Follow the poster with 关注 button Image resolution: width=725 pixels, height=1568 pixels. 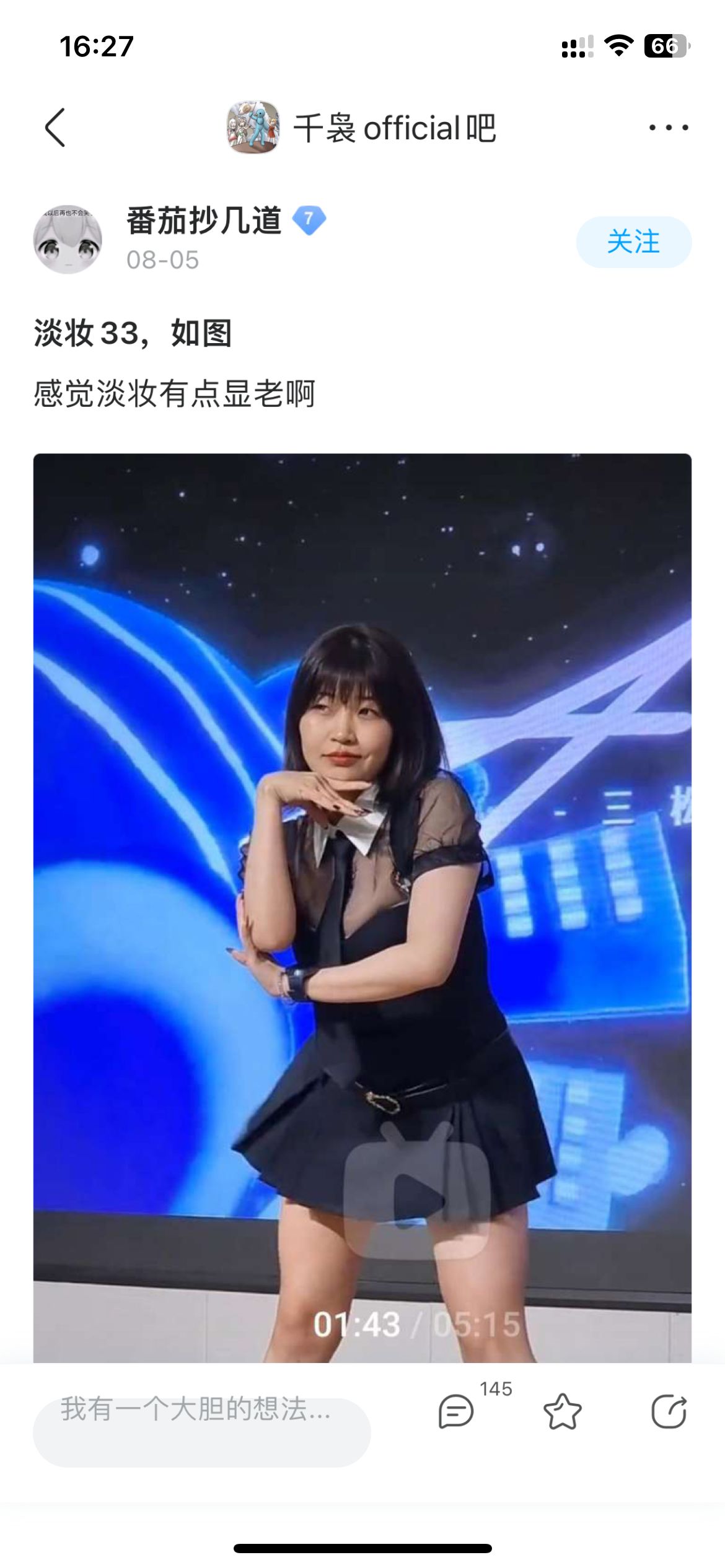[633, 242]
